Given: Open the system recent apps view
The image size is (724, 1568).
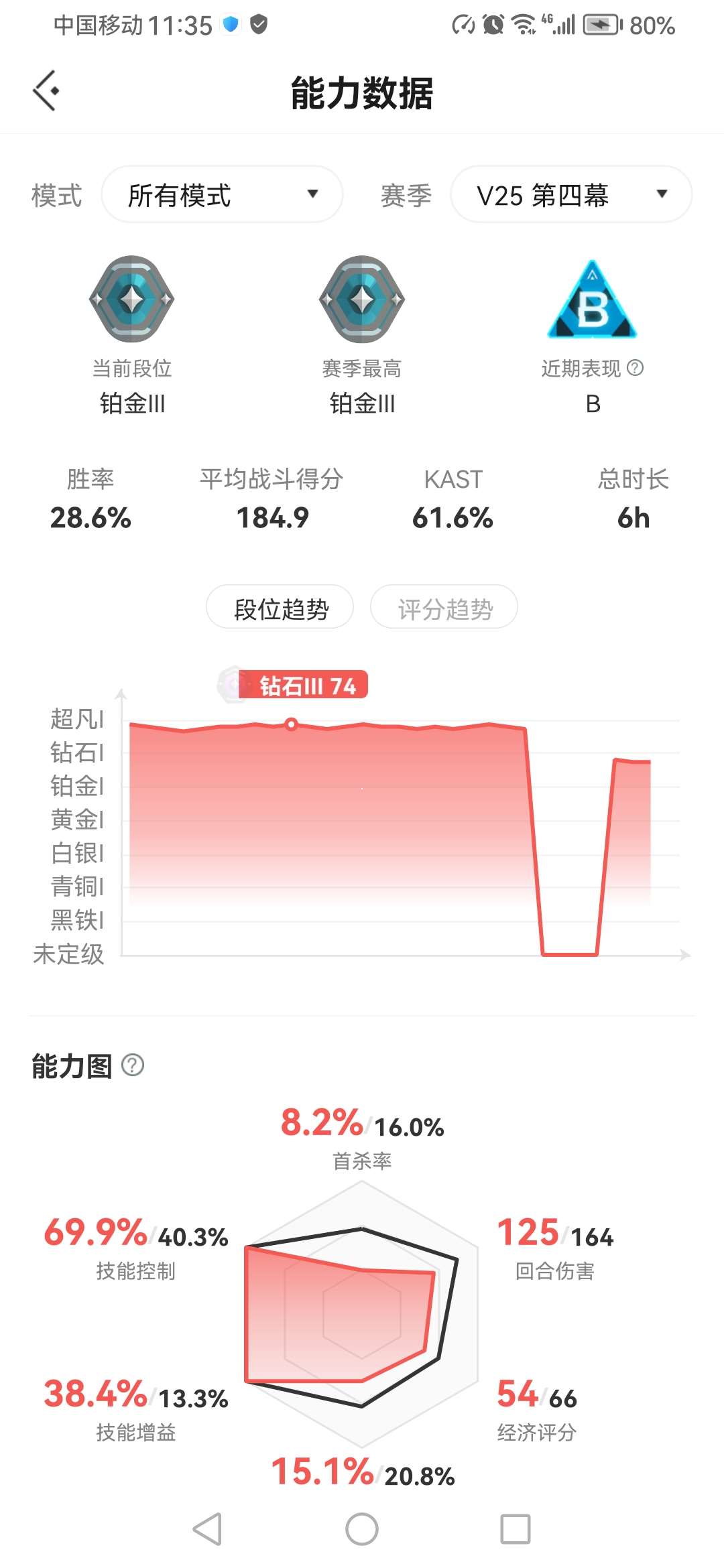Looking at the screenshot, I should click(515, 1529).
